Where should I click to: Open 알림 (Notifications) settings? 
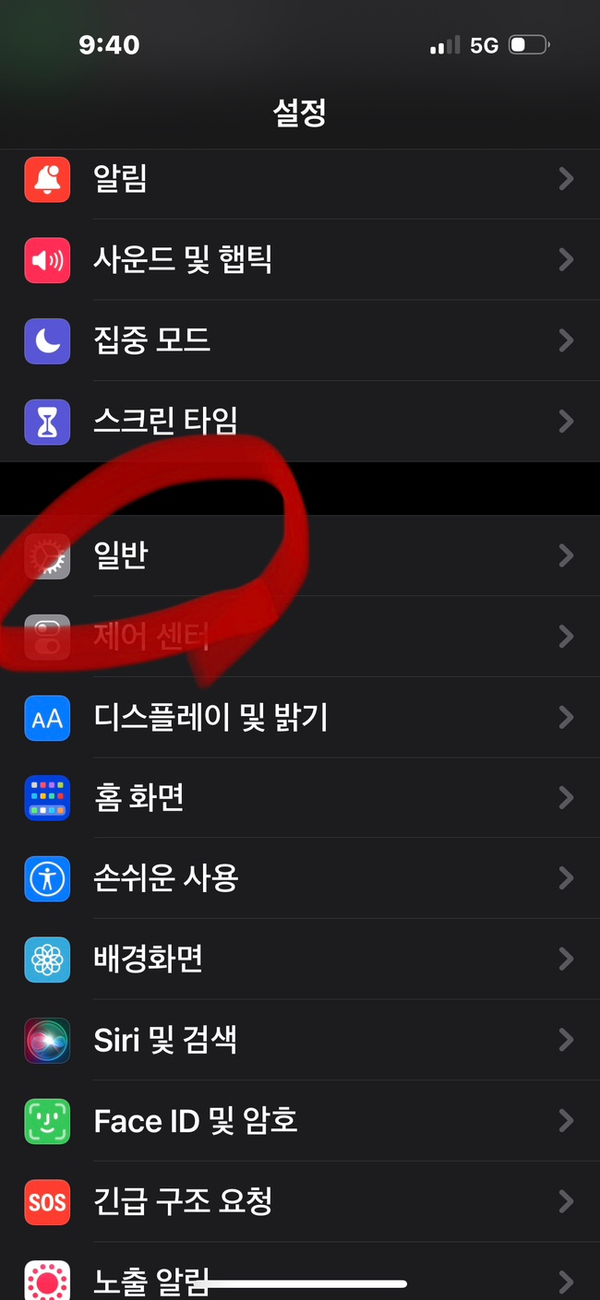(300, 180)
